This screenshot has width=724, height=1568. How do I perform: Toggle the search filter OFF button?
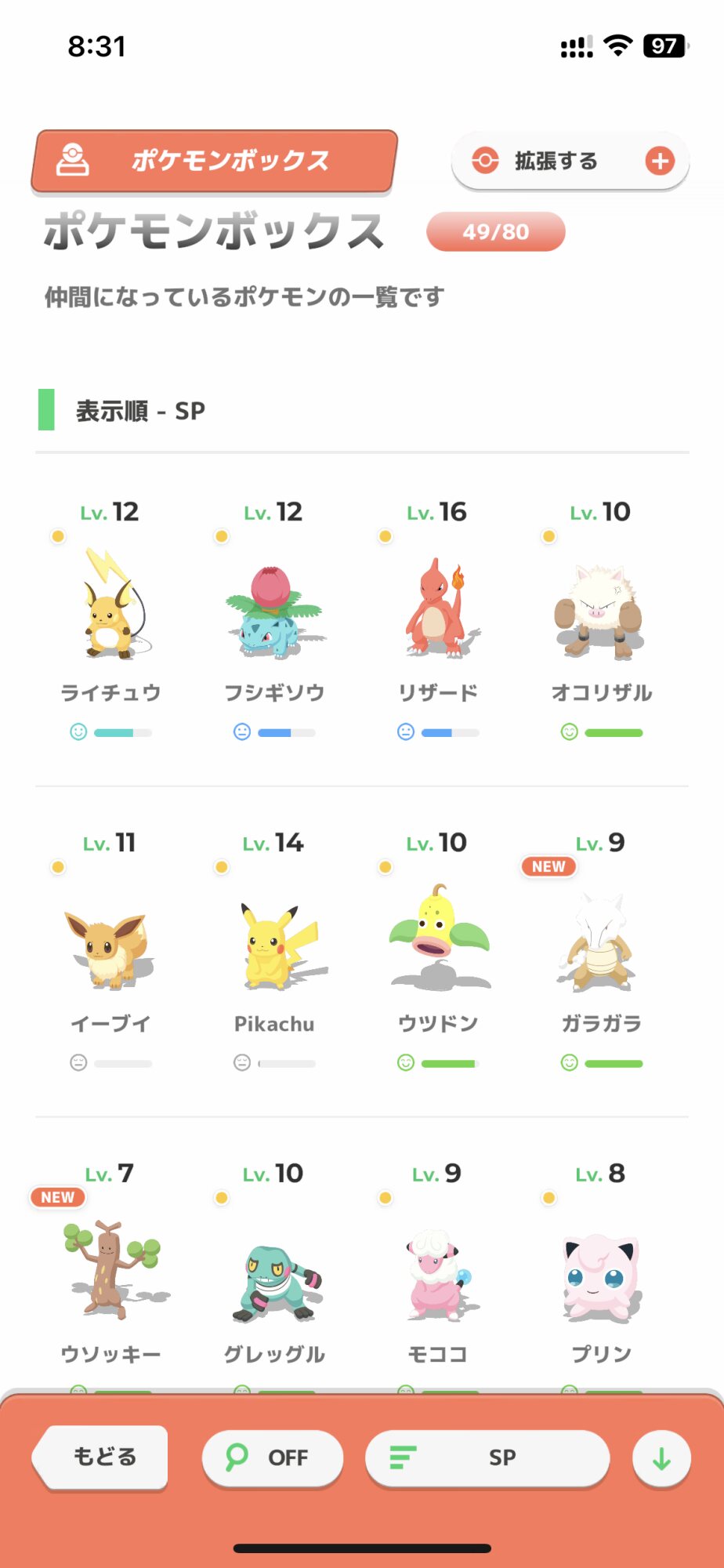click(272, 1457)
